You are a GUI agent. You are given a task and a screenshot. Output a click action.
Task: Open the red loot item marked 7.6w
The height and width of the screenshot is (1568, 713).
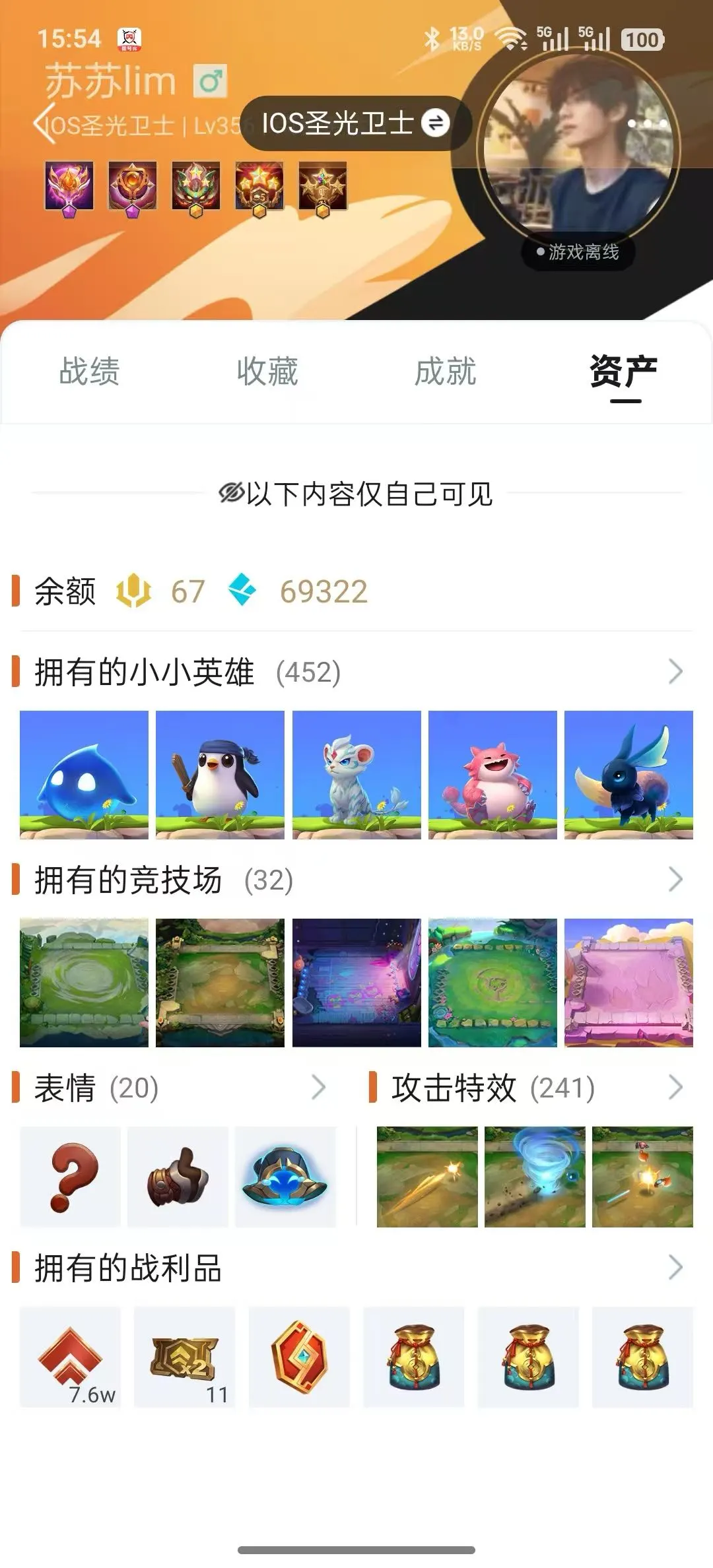(x=70, y=1357)
